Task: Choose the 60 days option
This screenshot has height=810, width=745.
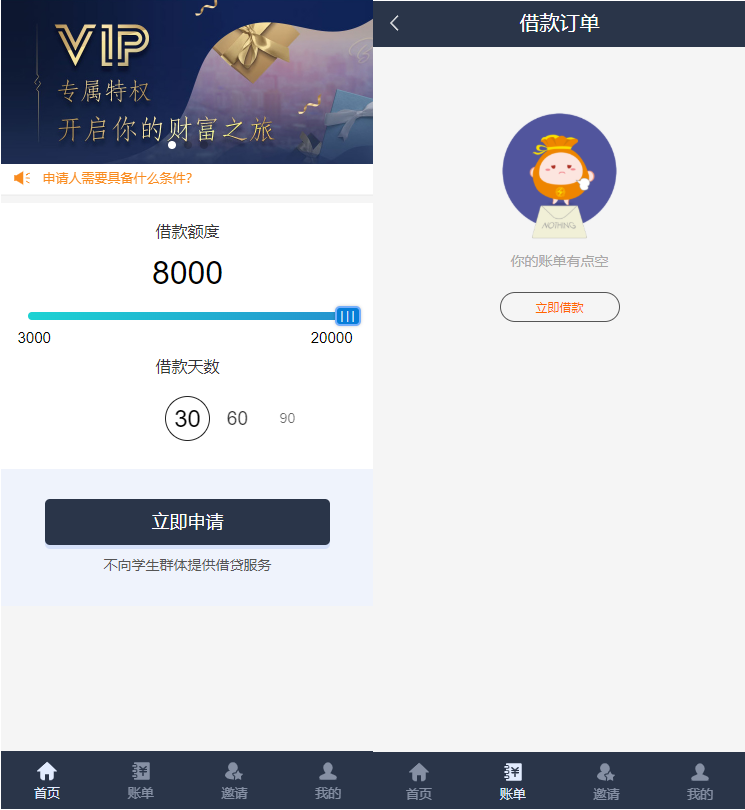Action: (237, 419)
